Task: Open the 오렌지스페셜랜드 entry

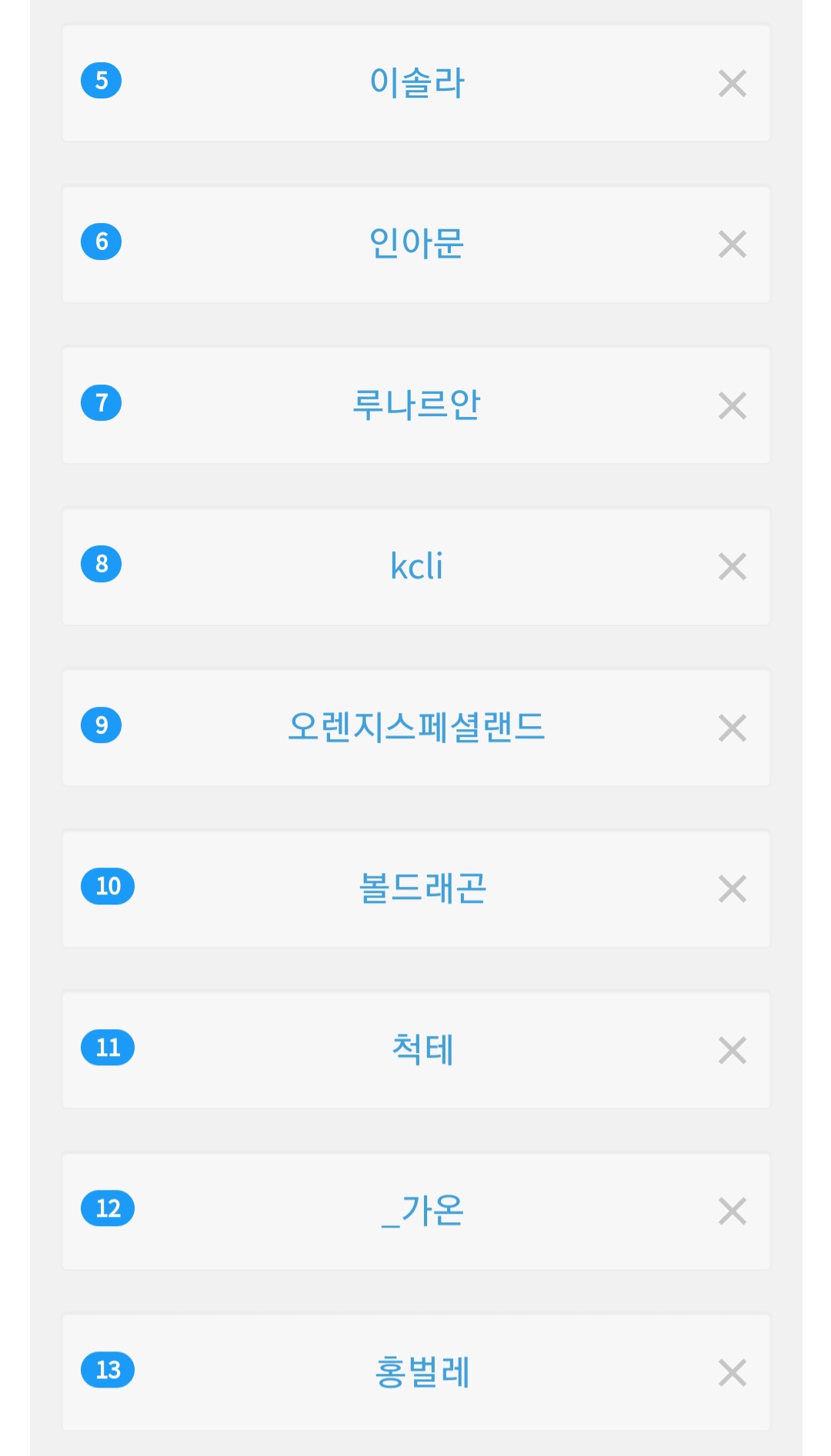Action: (416, 727)
